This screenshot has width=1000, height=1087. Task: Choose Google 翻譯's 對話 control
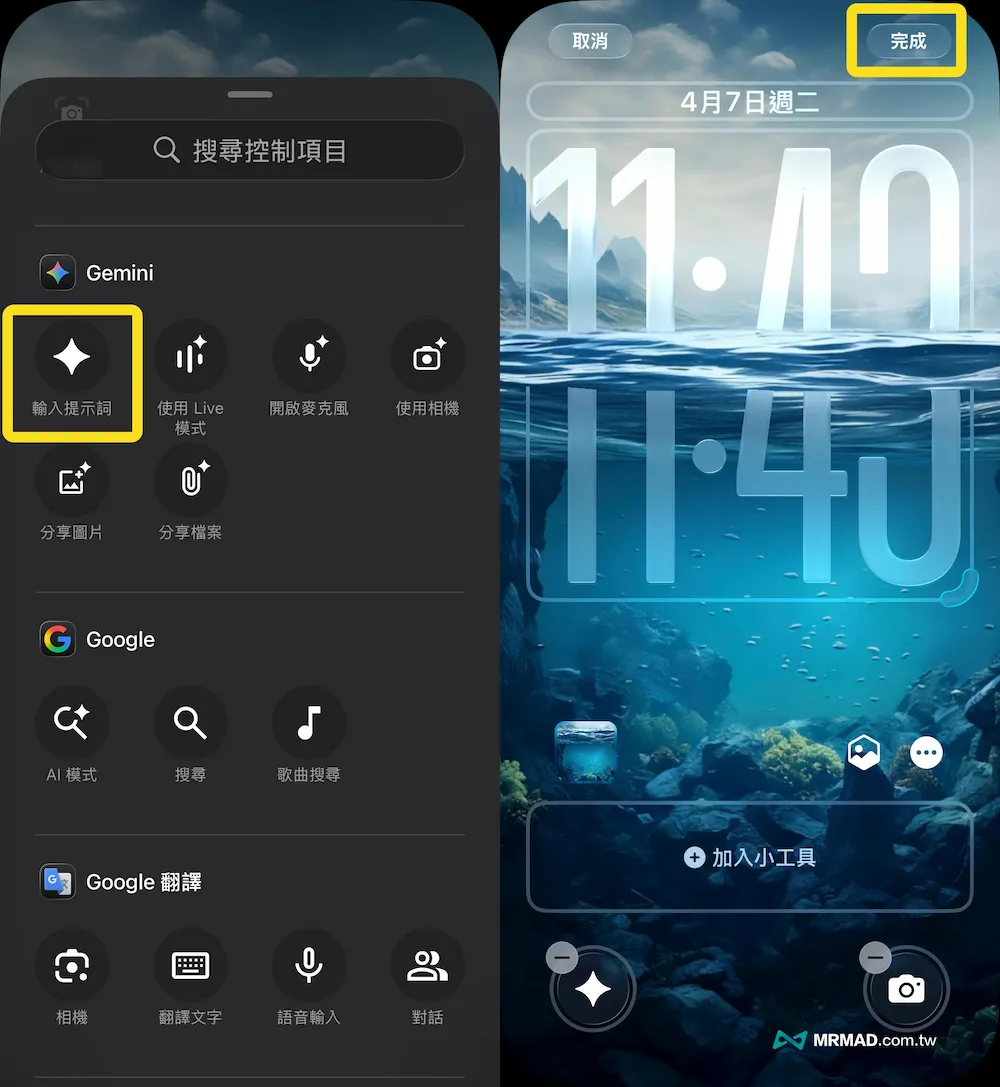pos(427,966)
